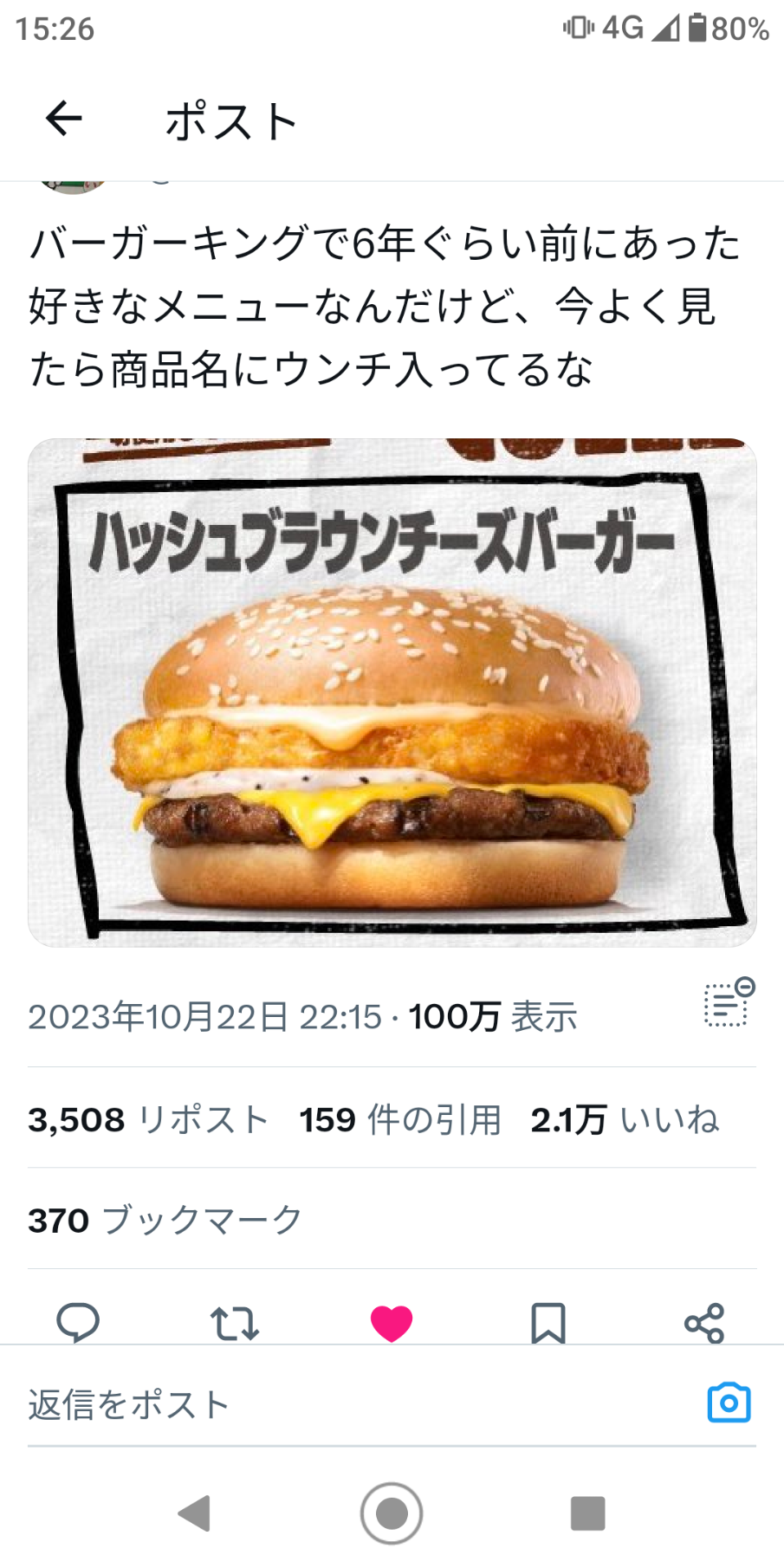Tap the system home button
This screenshot has height=1568, width=784.
pyautogui.click(x=392, y=1513)
